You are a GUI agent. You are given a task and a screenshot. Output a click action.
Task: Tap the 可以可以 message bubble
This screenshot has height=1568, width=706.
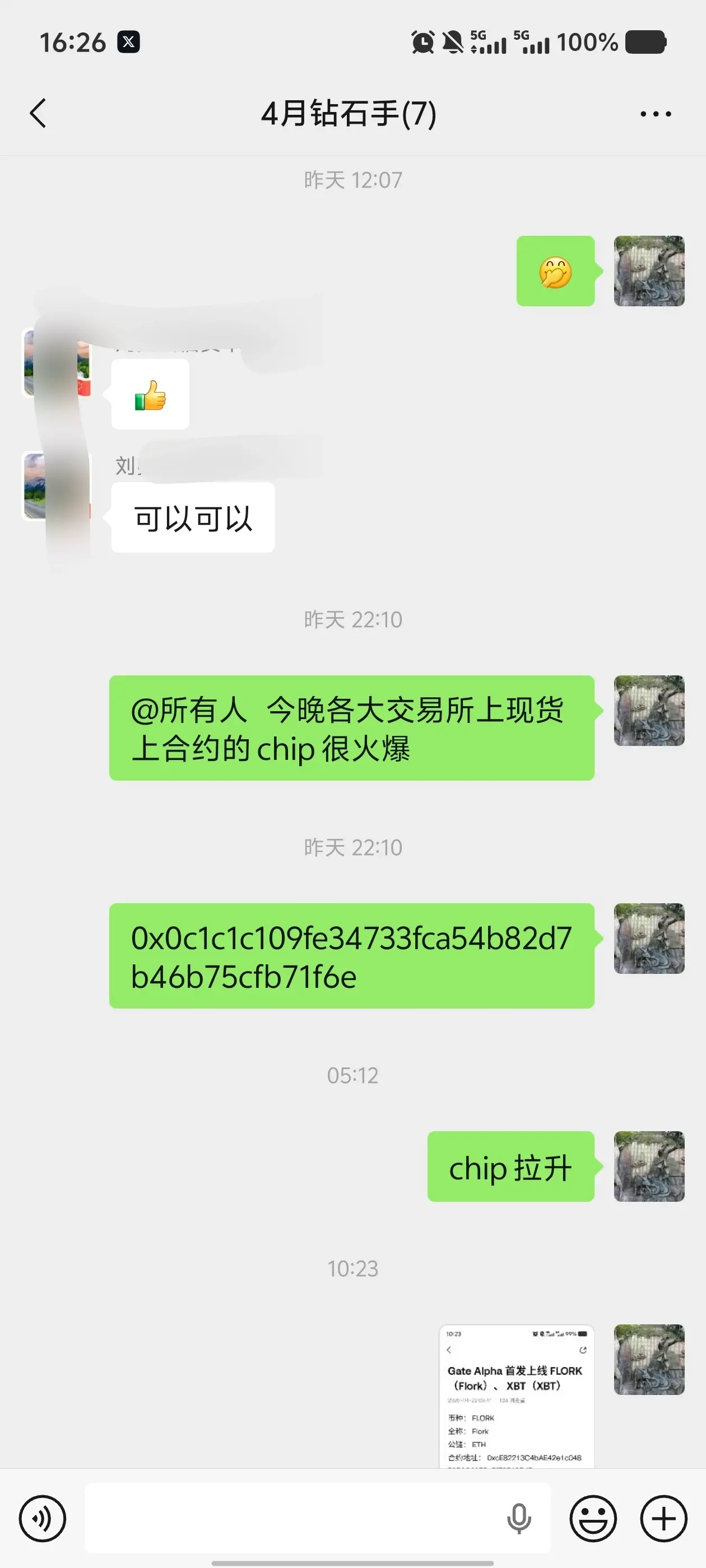point(193,516)
